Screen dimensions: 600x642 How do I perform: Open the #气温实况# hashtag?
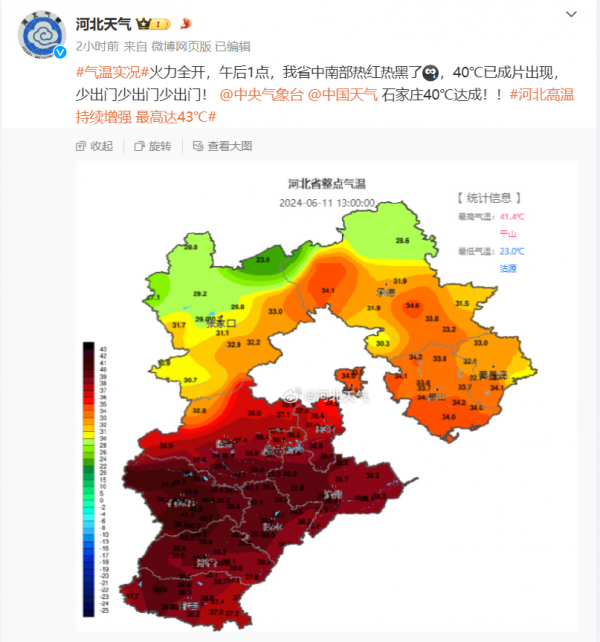[x=112, y=74]
